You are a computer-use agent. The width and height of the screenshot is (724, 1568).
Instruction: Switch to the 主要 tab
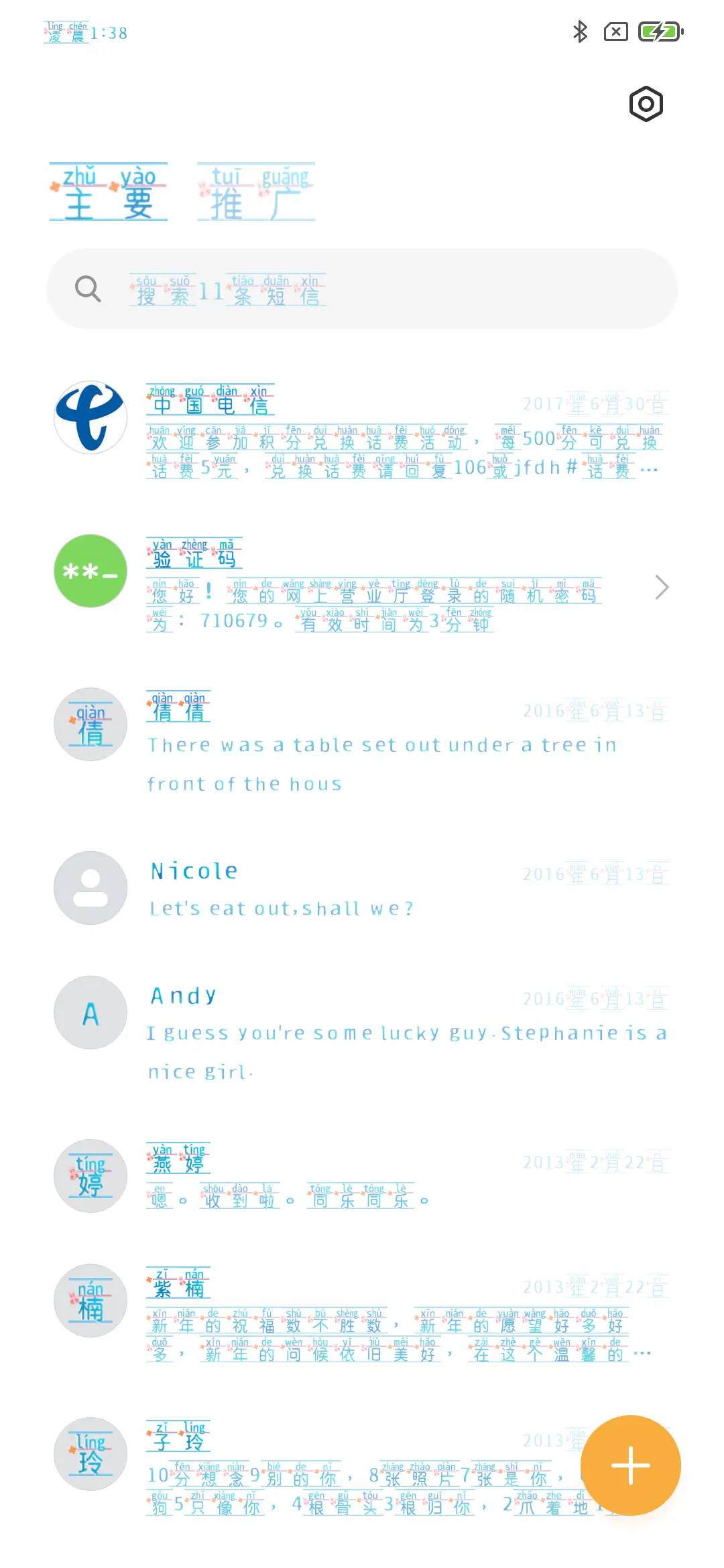(x=109, y=193)
